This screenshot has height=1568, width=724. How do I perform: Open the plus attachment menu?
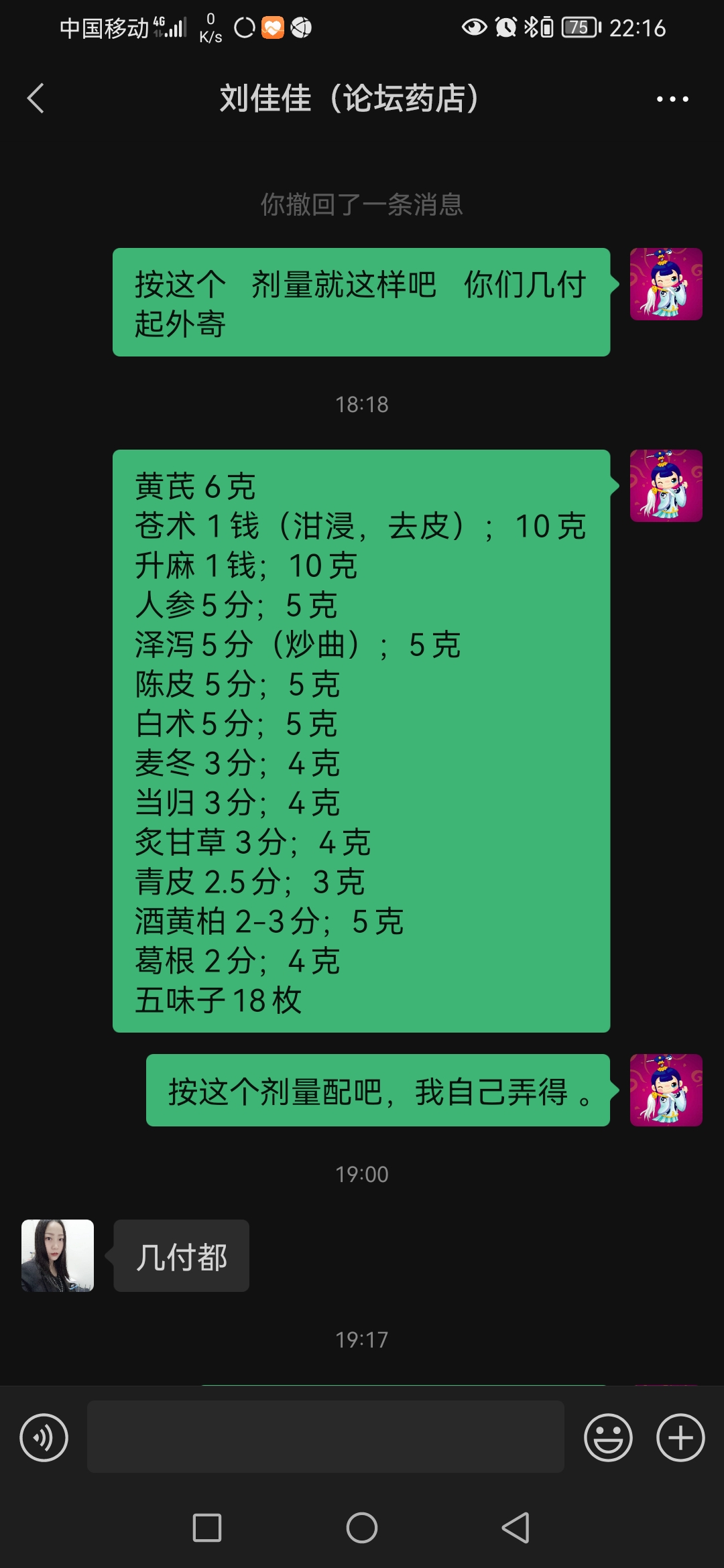pos(680,1437)
